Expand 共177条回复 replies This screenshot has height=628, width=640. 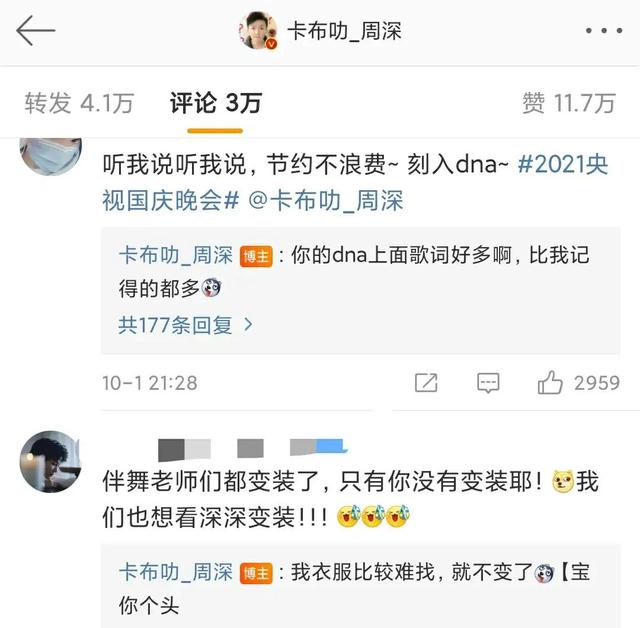pos(186,324)
